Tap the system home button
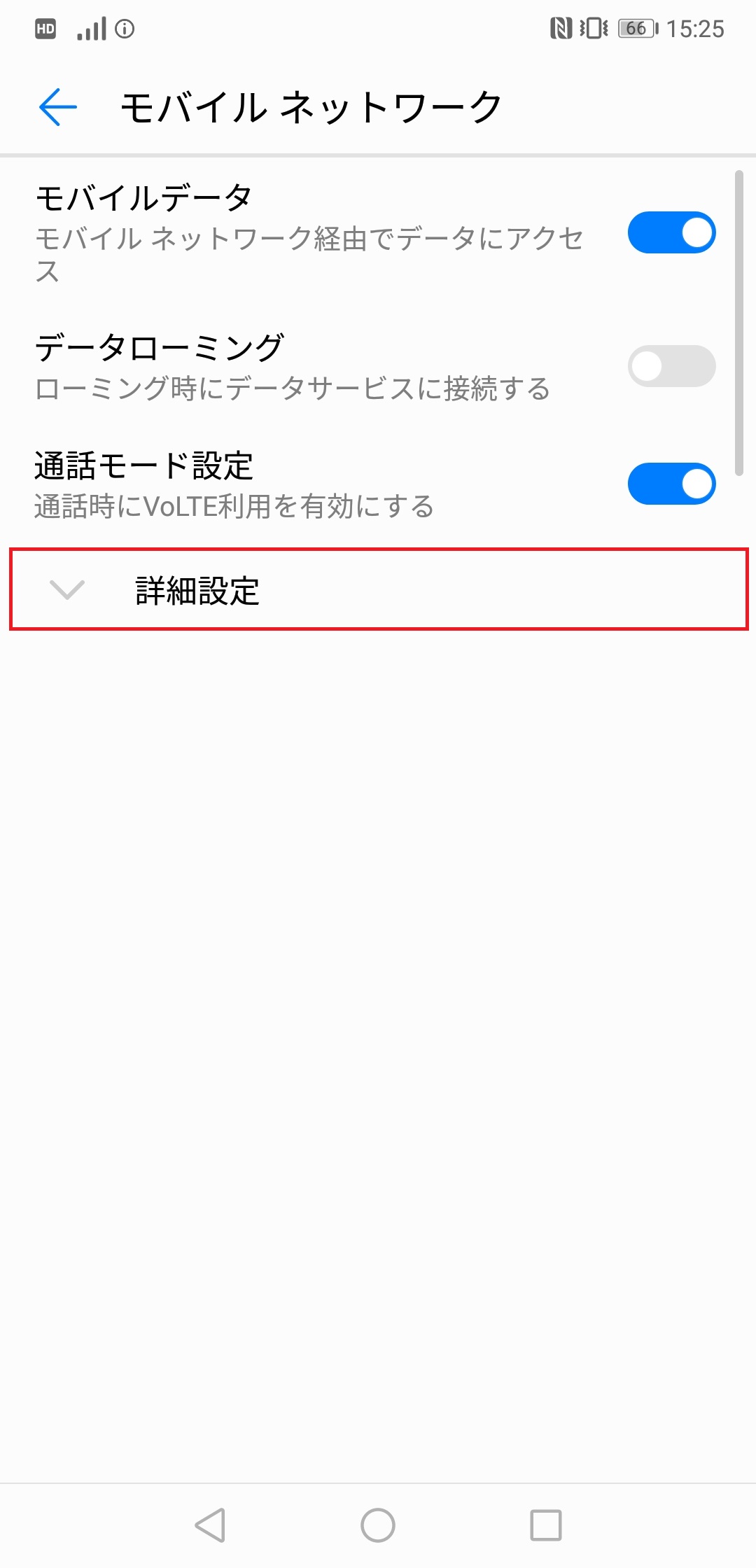 pos(378,1525)
